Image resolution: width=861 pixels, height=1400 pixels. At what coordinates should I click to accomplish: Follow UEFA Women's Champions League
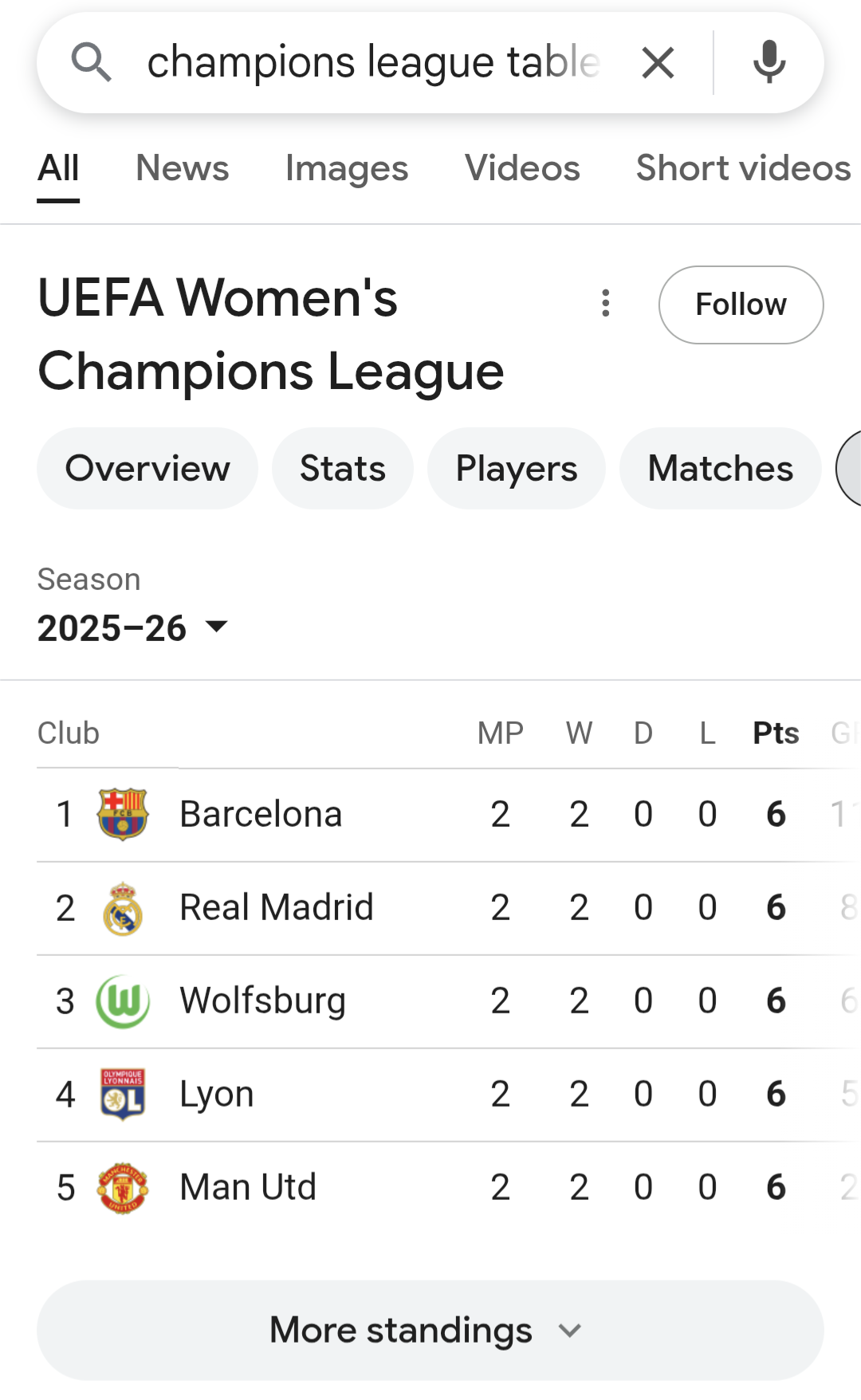click(741, 305)
